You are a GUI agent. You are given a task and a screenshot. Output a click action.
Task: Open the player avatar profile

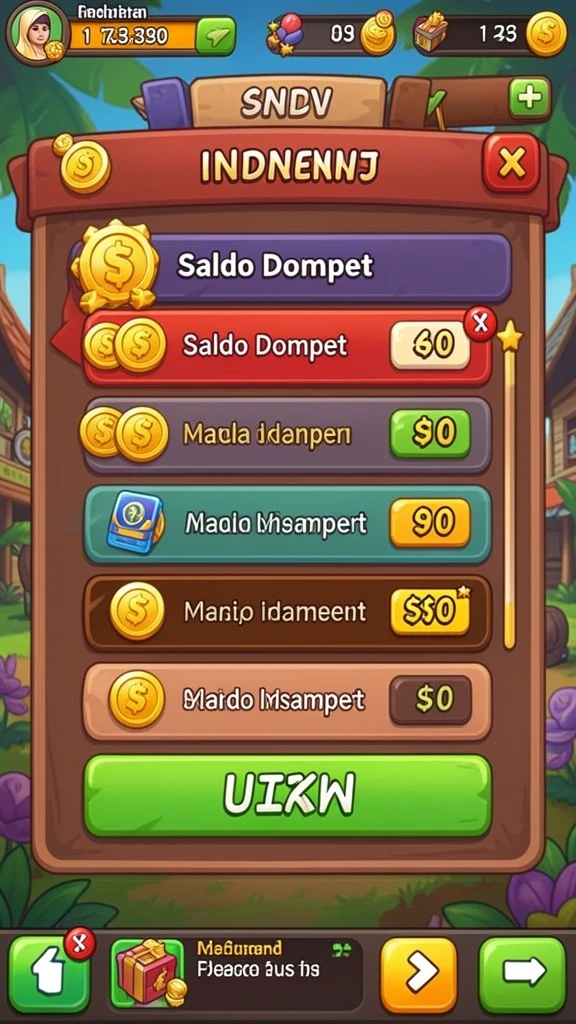(35, 31)
